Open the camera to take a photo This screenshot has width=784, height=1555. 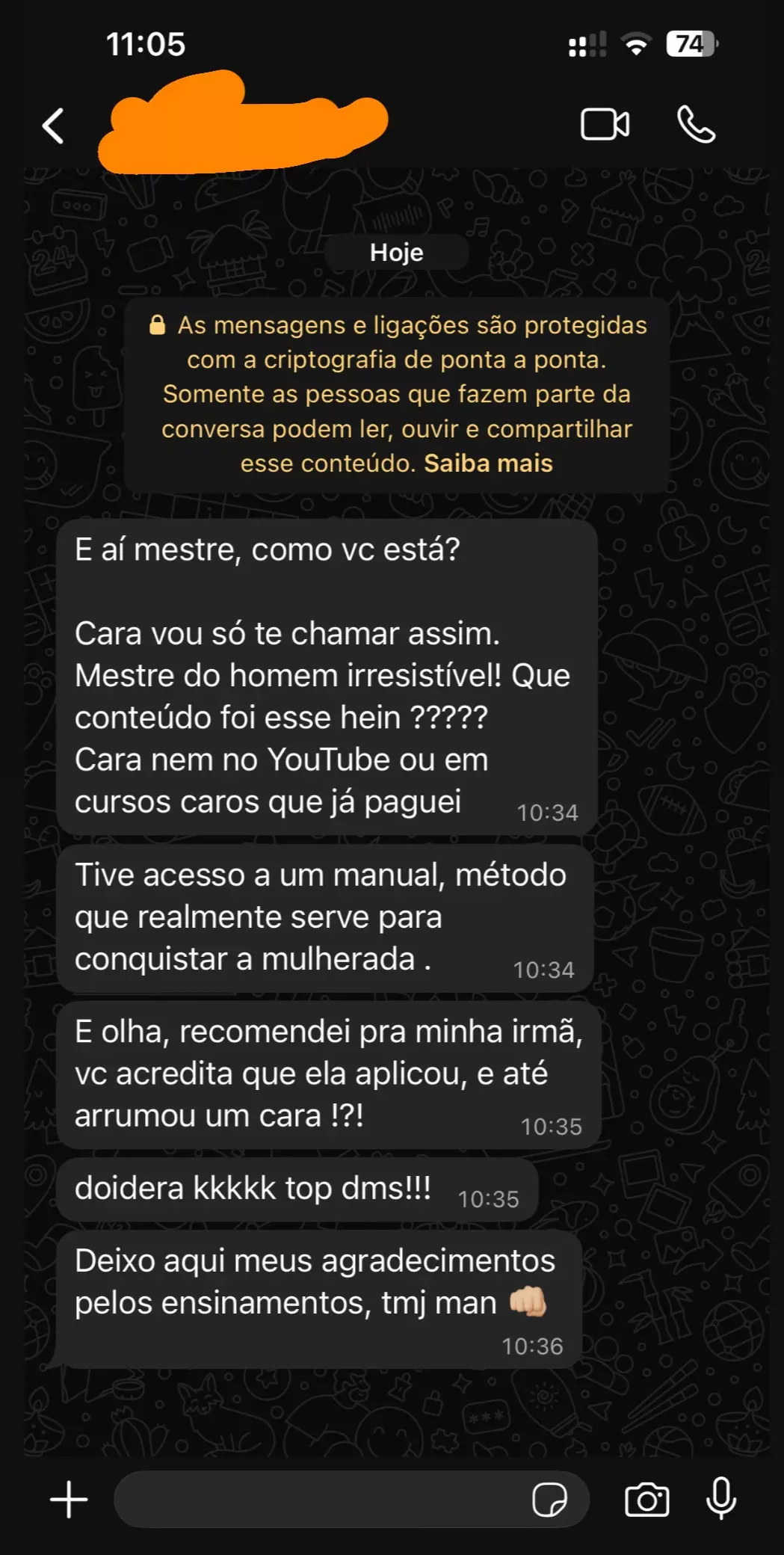tap(646, 1499)
